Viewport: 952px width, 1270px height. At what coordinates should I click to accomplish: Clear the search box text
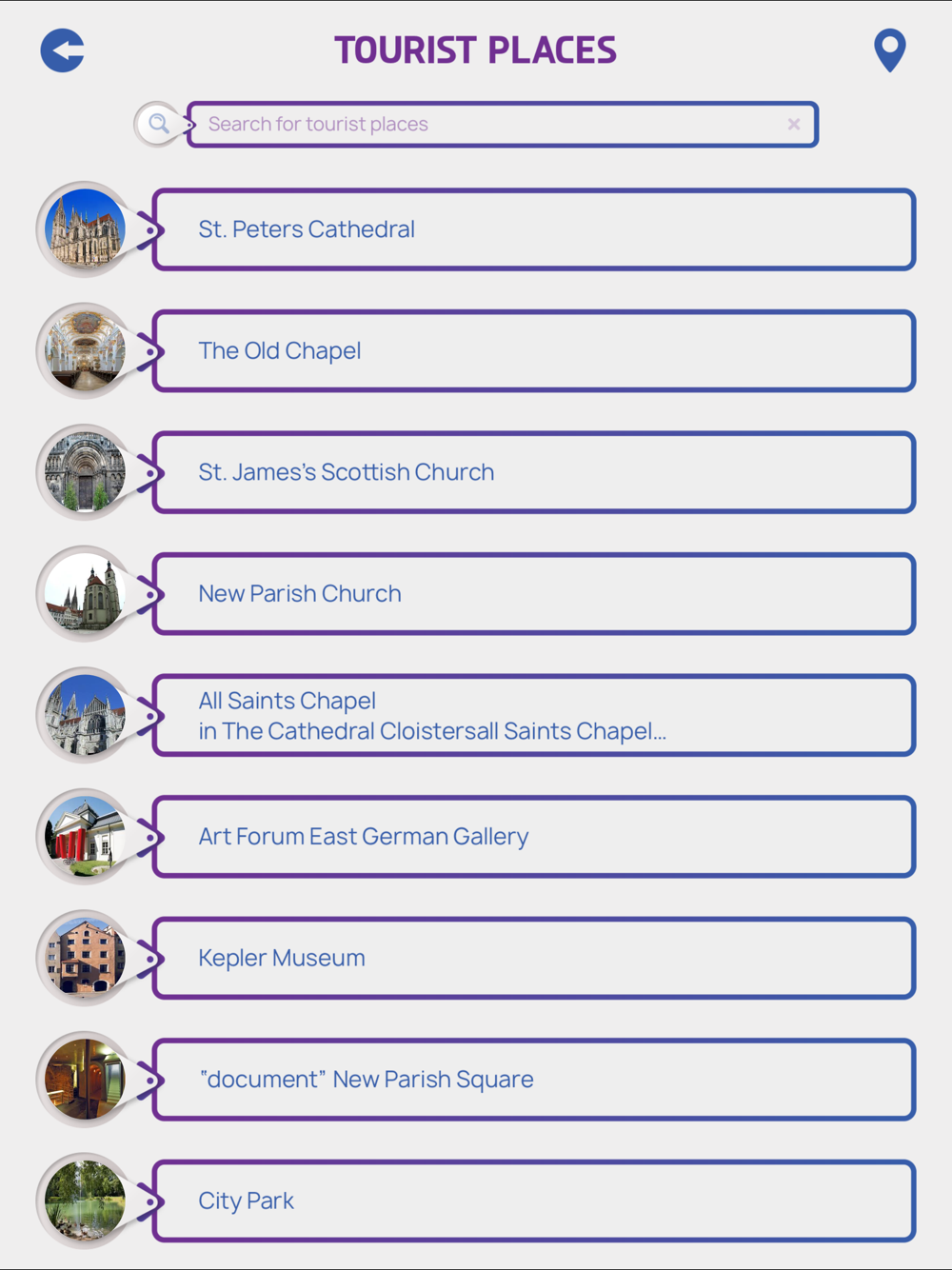click(x=794, y=124)
